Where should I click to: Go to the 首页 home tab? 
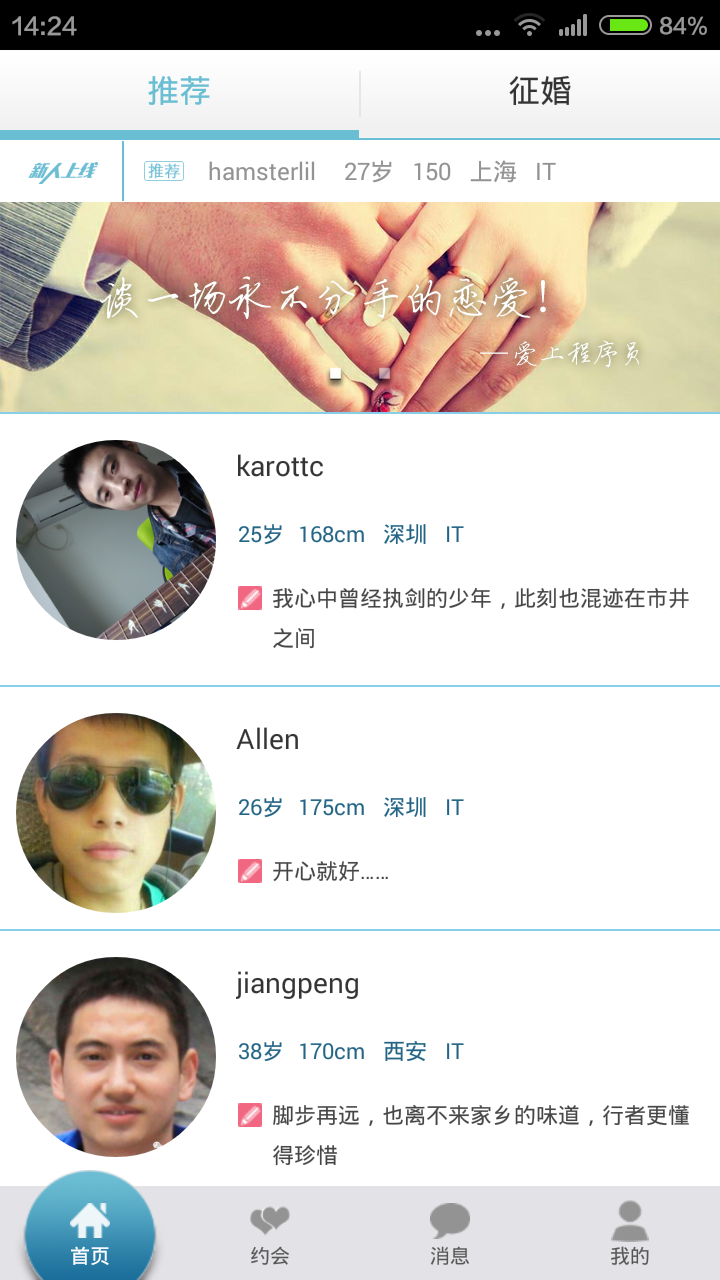click(90, 1235)
